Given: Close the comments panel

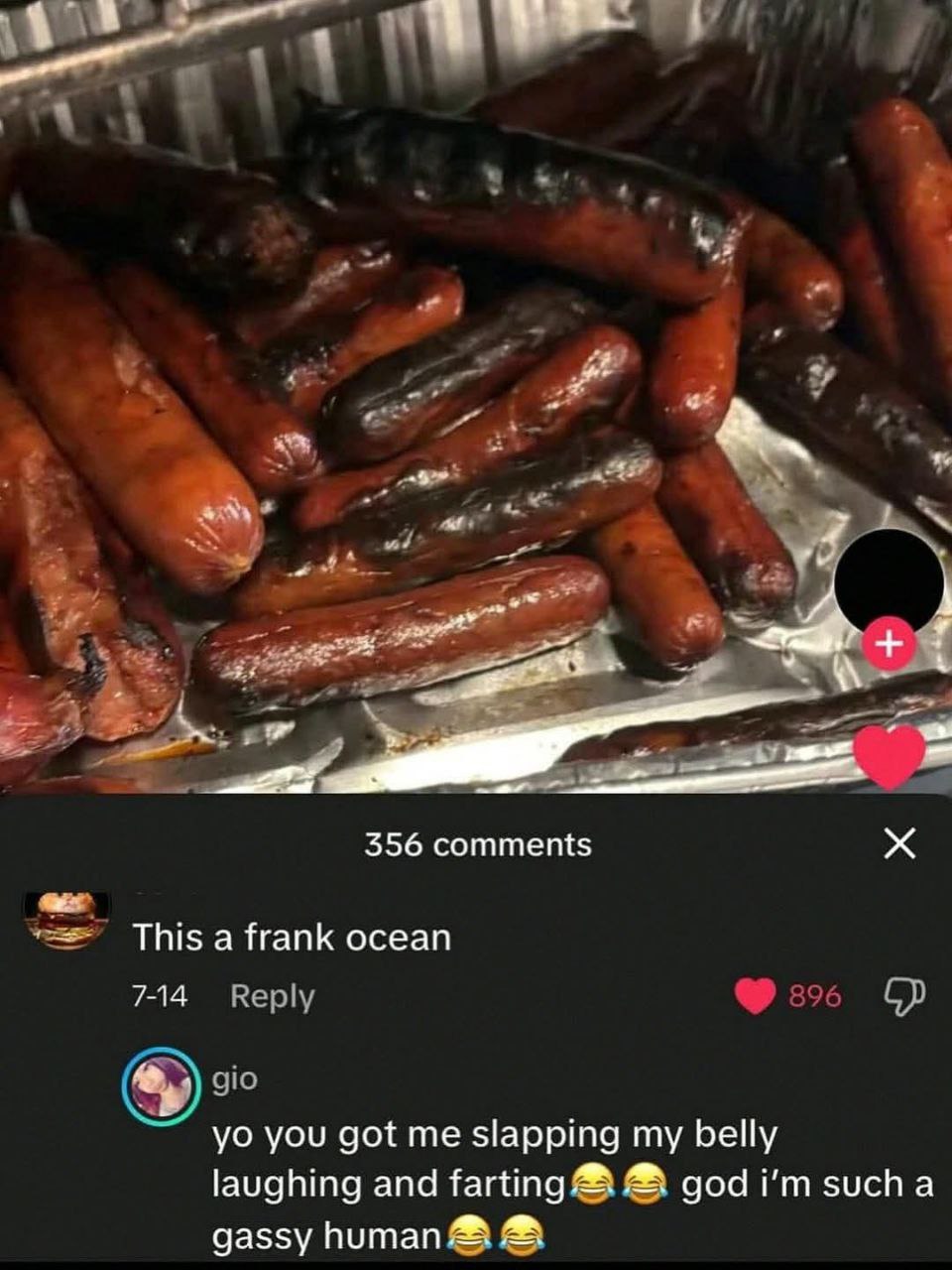Looking at the screenshot, I should 897,845.
